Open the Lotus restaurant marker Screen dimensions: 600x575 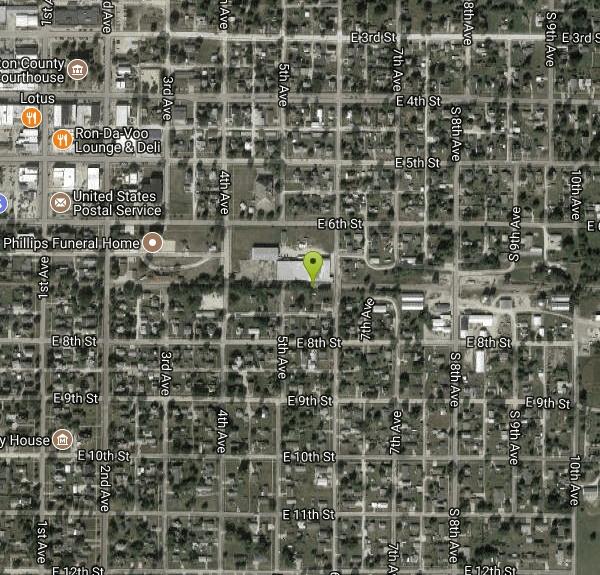click(33, 117)
